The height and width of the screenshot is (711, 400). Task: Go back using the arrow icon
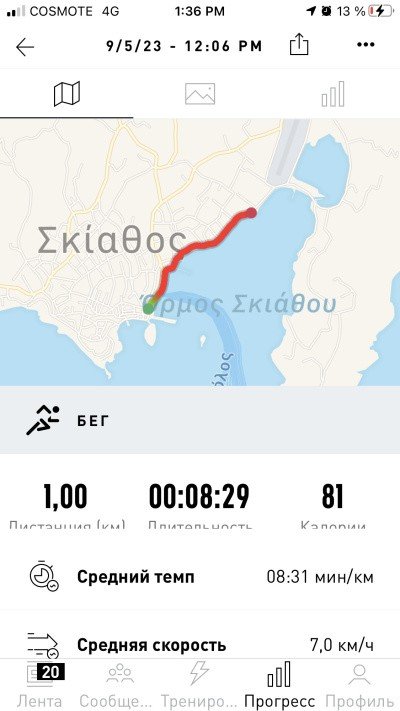click(x=25, y=46)
